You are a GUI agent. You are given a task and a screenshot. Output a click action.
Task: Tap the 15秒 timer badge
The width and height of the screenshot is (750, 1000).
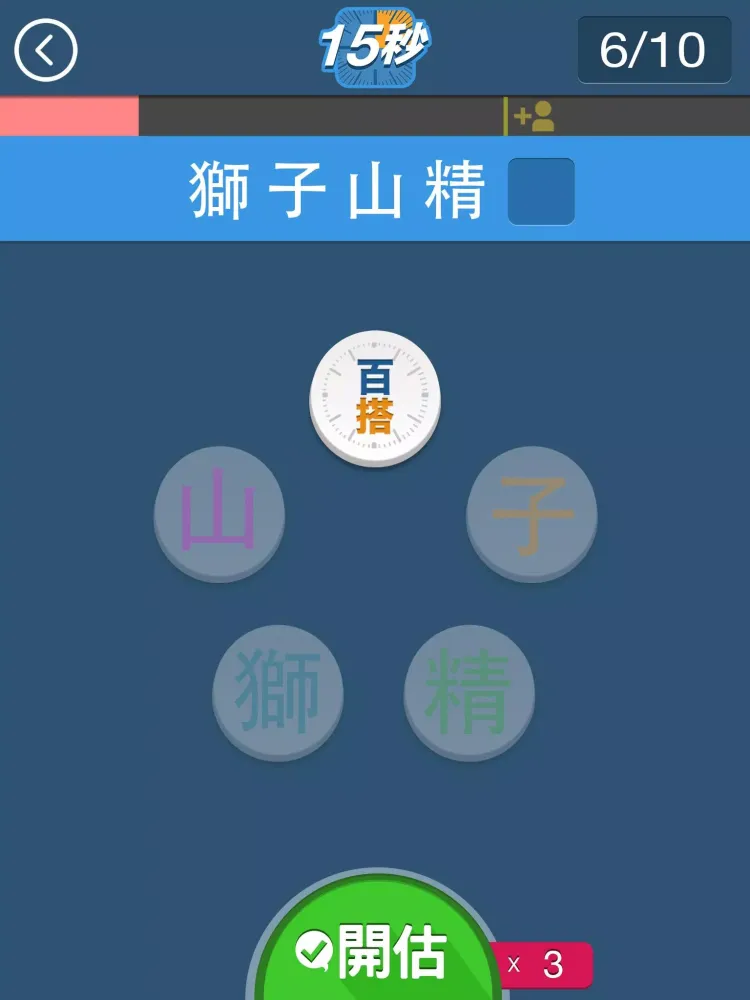(375, 44)
